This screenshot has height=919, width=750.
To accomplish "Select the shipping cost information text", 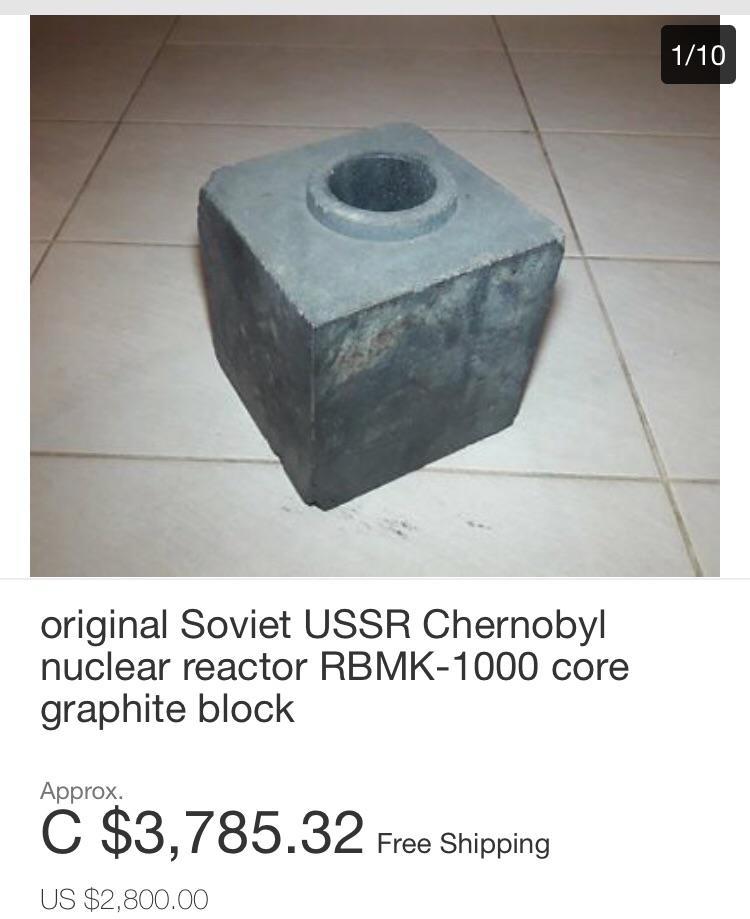I will [x=461, y=843].
